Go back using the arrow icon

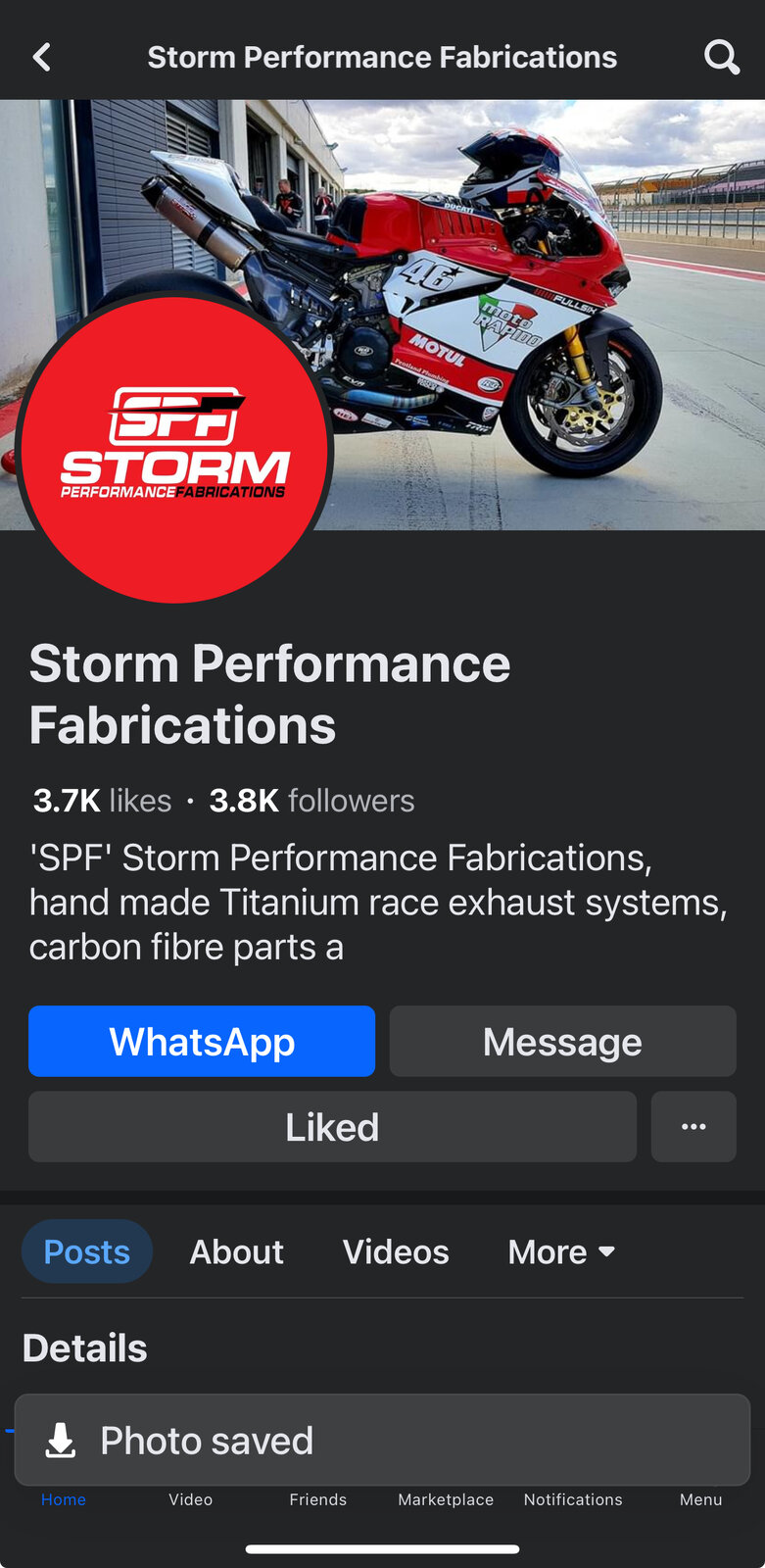(41, 58)
